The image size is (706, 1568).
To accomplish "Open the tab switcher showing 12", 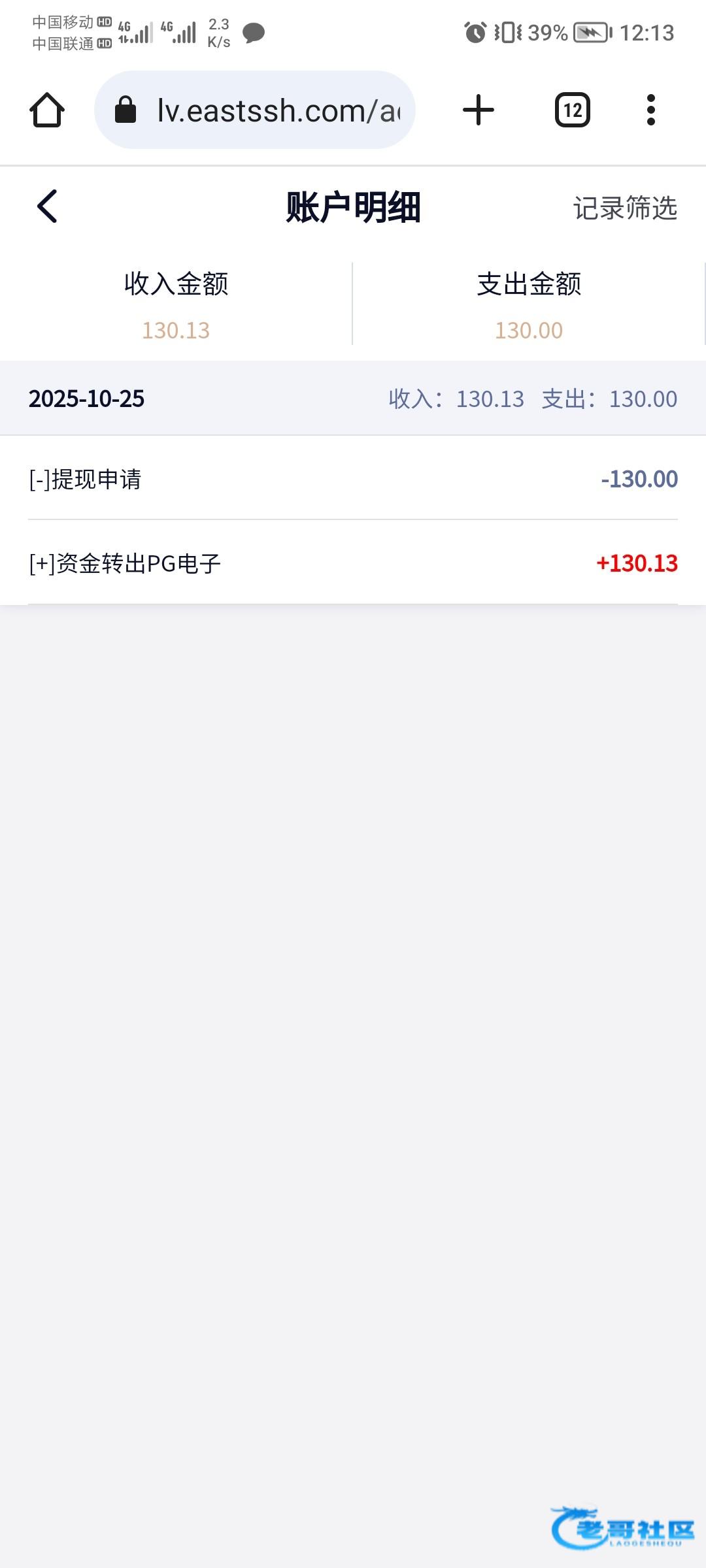I will [x=573, y=110].
